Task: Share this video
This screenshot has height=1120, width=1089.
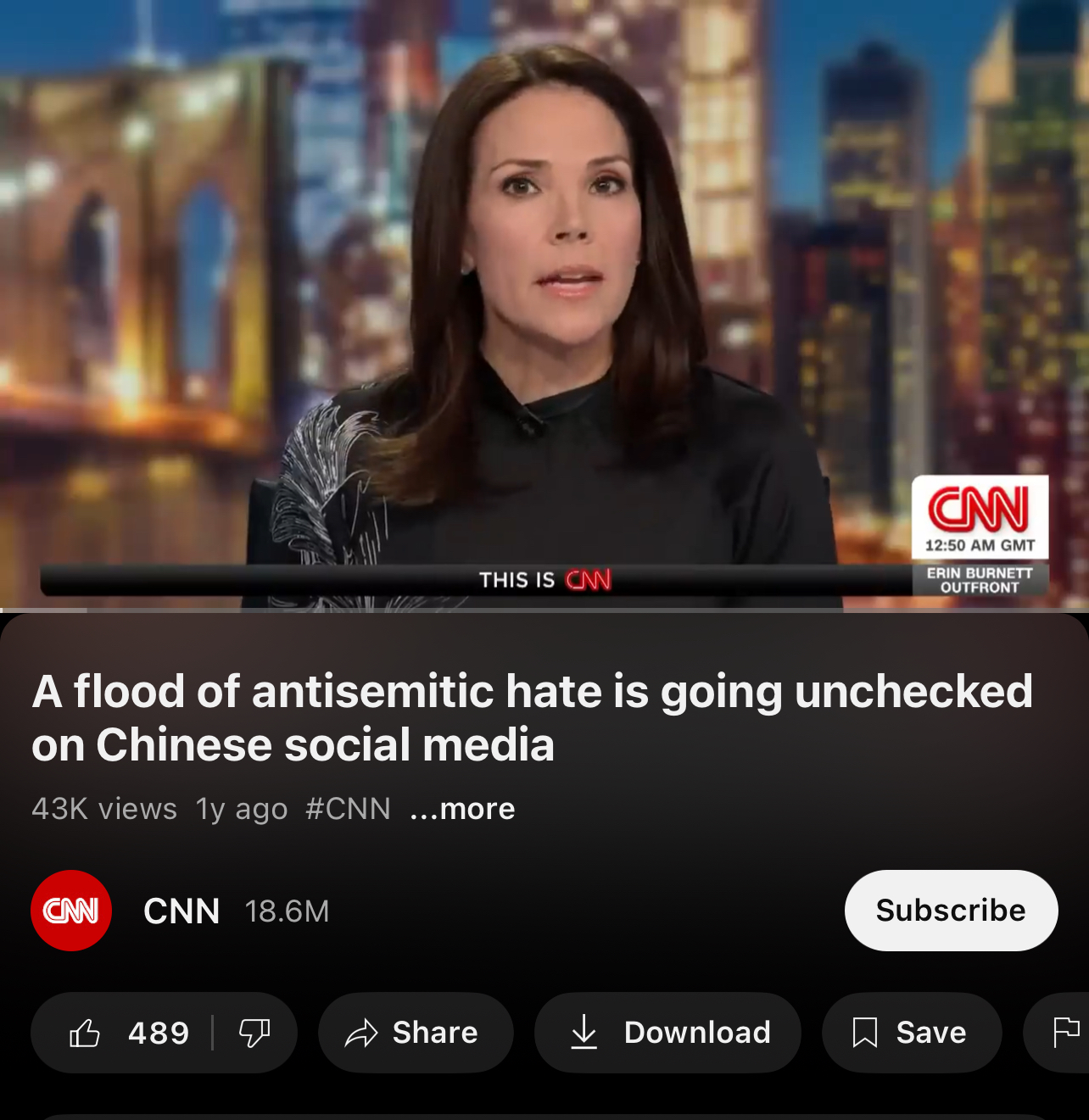Action: [x=415, y=1033]
